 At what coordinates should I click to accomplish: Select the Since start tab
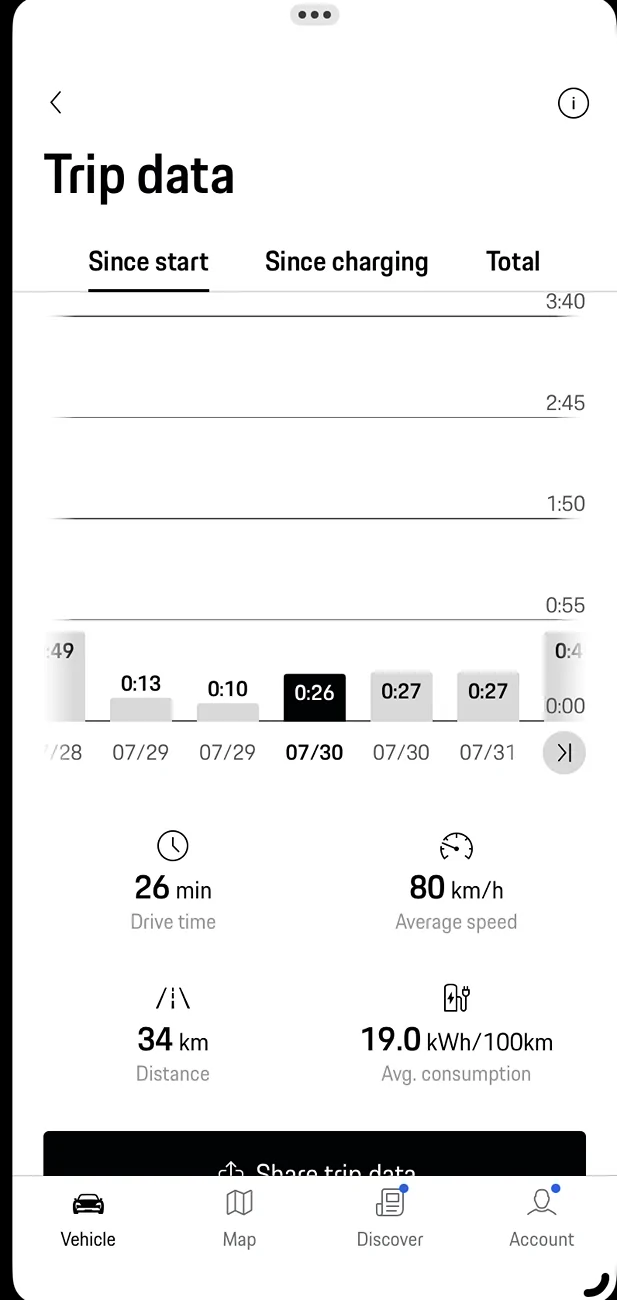click(148, 262)
